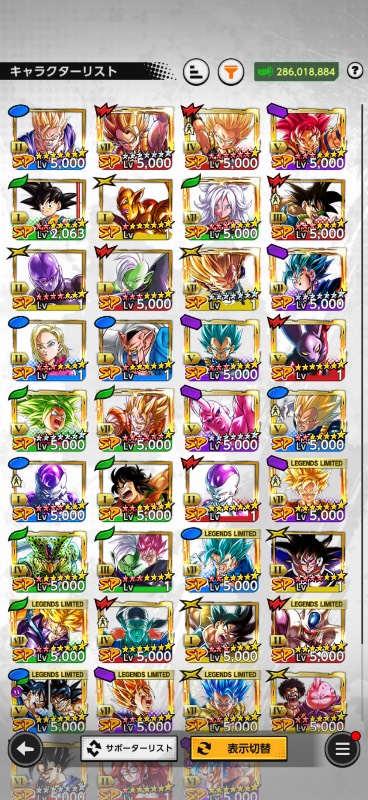
Task: Select the green Perfect Cell card
Action: 49,560
